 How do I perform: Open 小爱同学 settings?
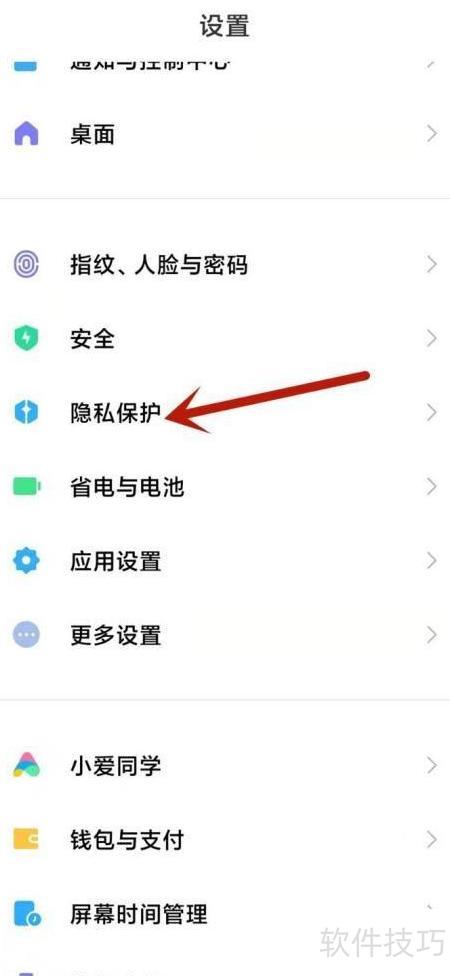click(225, 766)
